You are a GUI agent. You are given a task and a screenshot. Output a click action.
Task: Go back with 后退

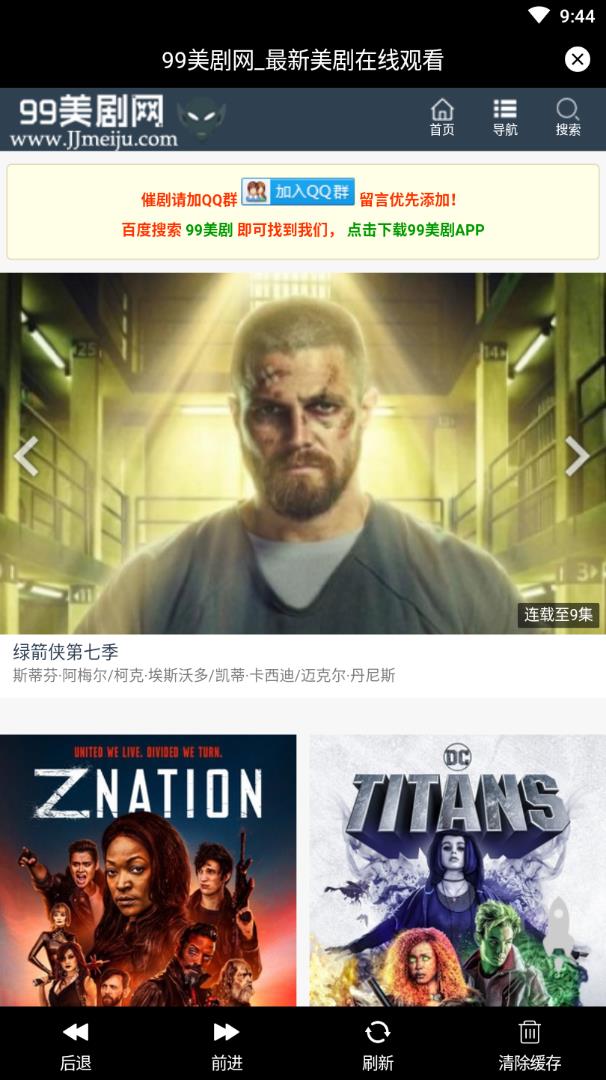76,1044
